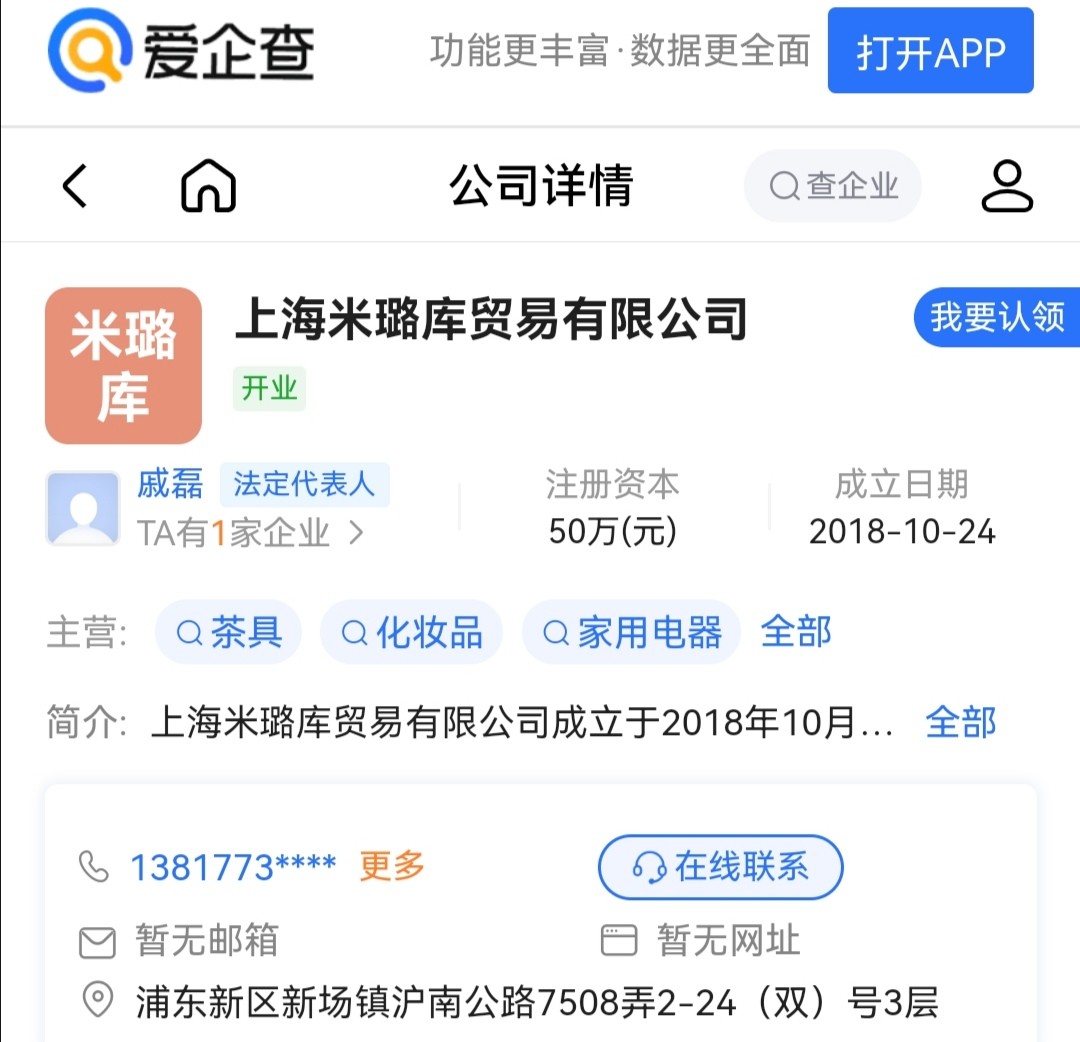
Task: Open legal representative 戚磊's profile
Action: [x=170, y=485]
